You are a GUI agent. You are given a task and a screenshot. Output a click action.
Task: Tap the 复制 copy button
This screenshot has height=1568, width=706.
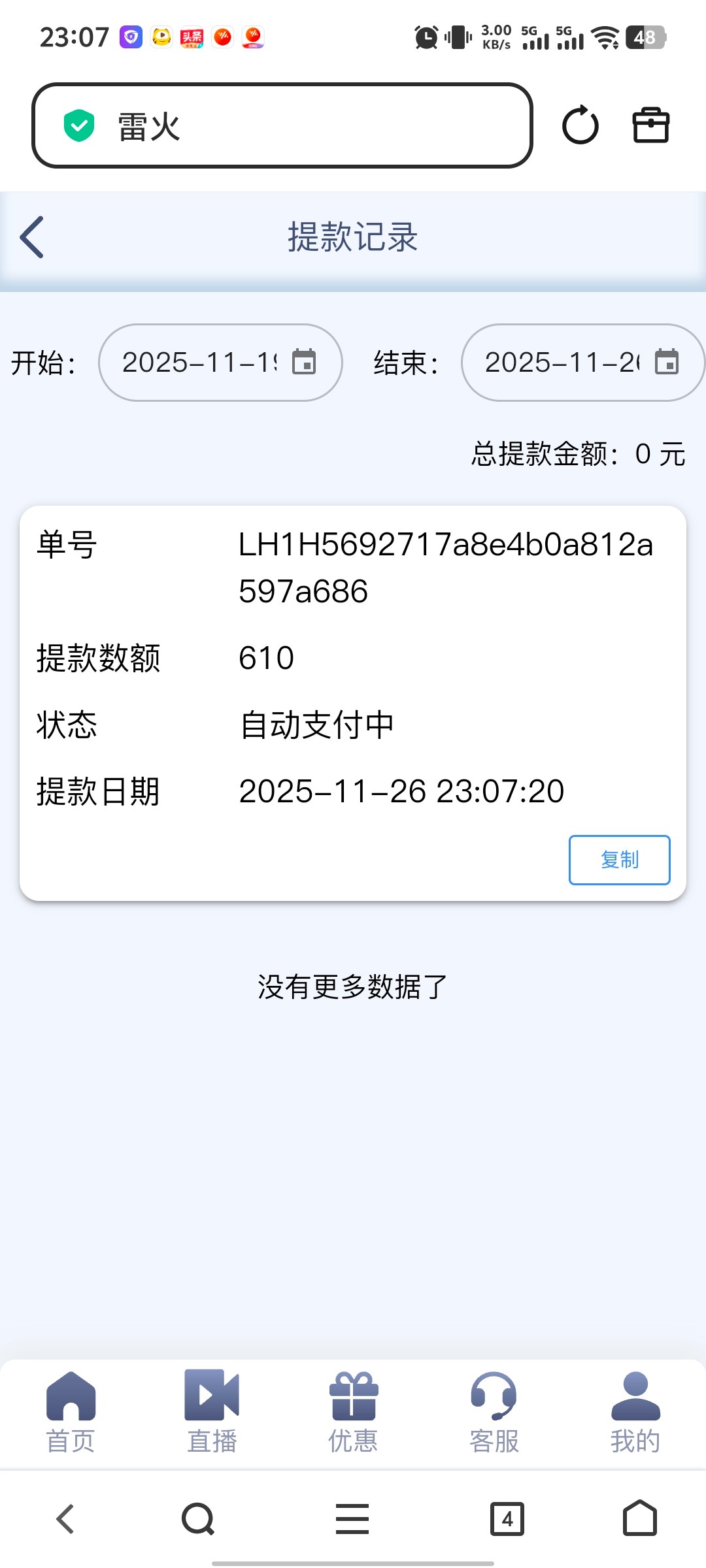click(618, 860)
